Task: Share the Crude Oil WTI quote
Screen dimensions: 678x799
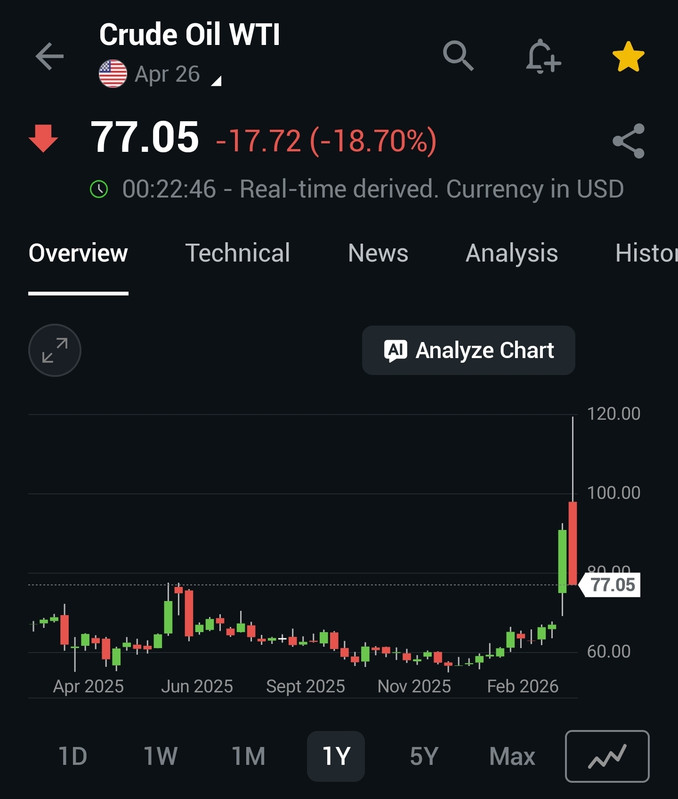Action: (x=628, y=141)
